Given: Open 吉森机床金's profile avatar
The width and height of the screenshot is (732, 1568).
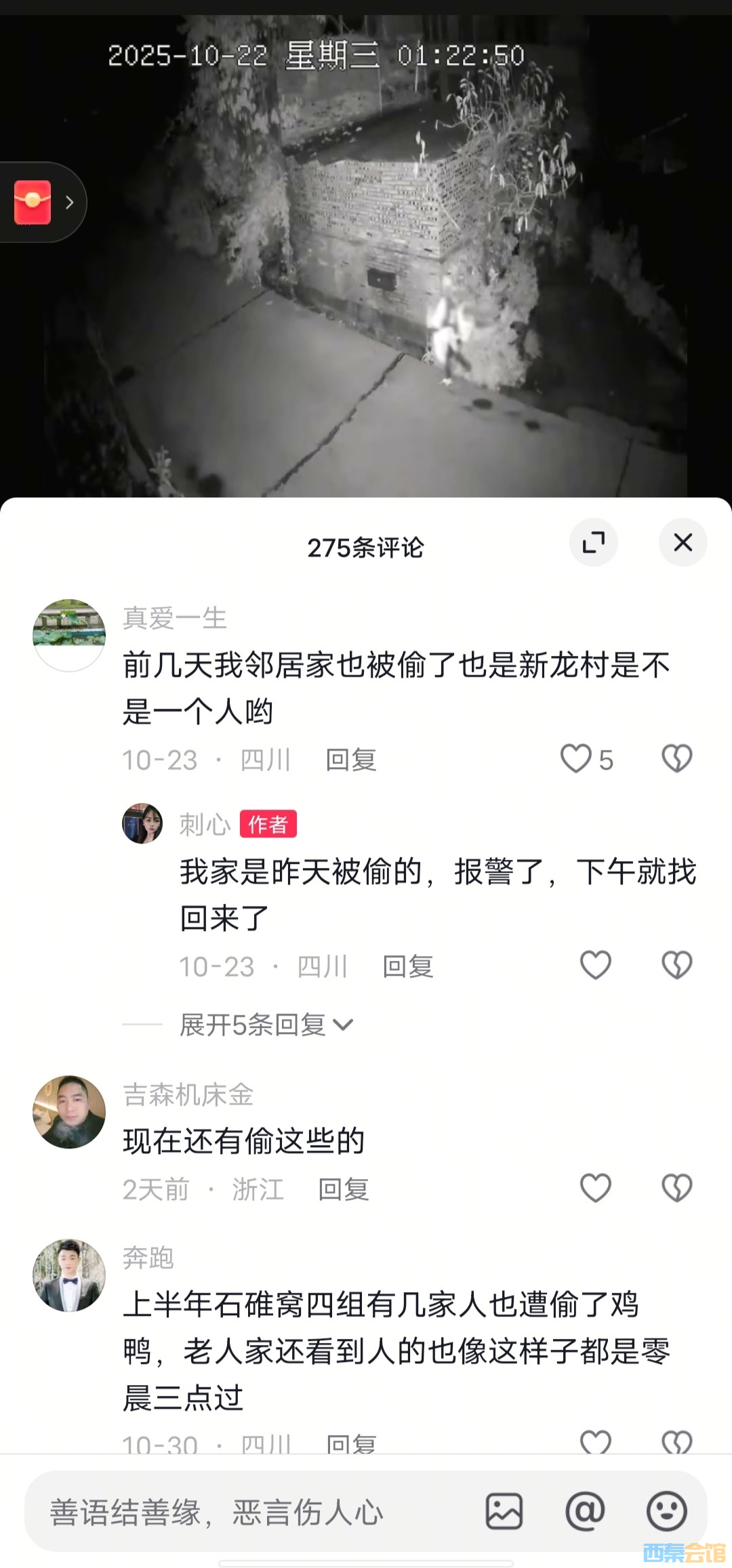Looking at the screenshot, I should [x=69, y=1112].
